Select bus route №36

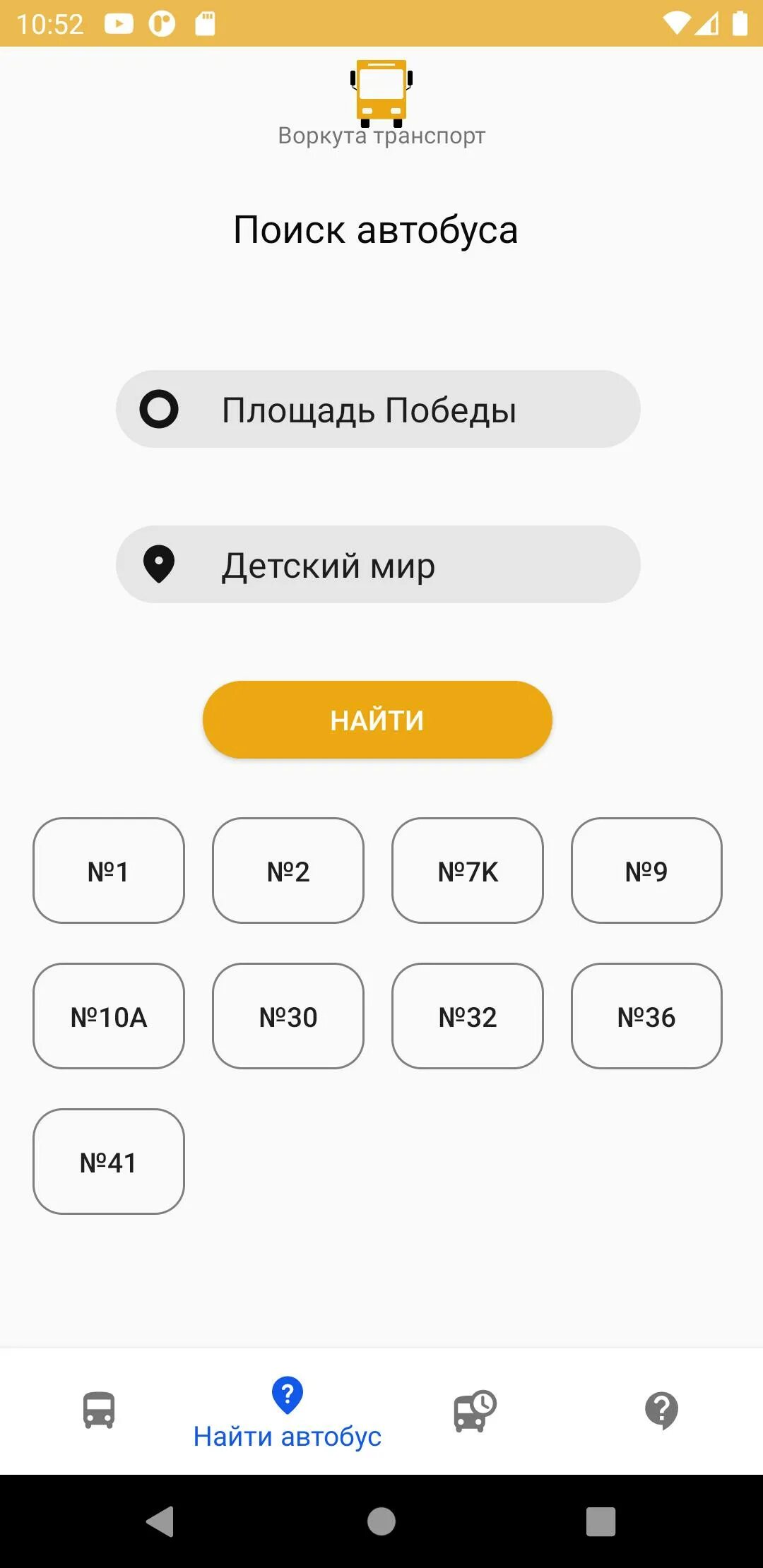(646, 1016)
